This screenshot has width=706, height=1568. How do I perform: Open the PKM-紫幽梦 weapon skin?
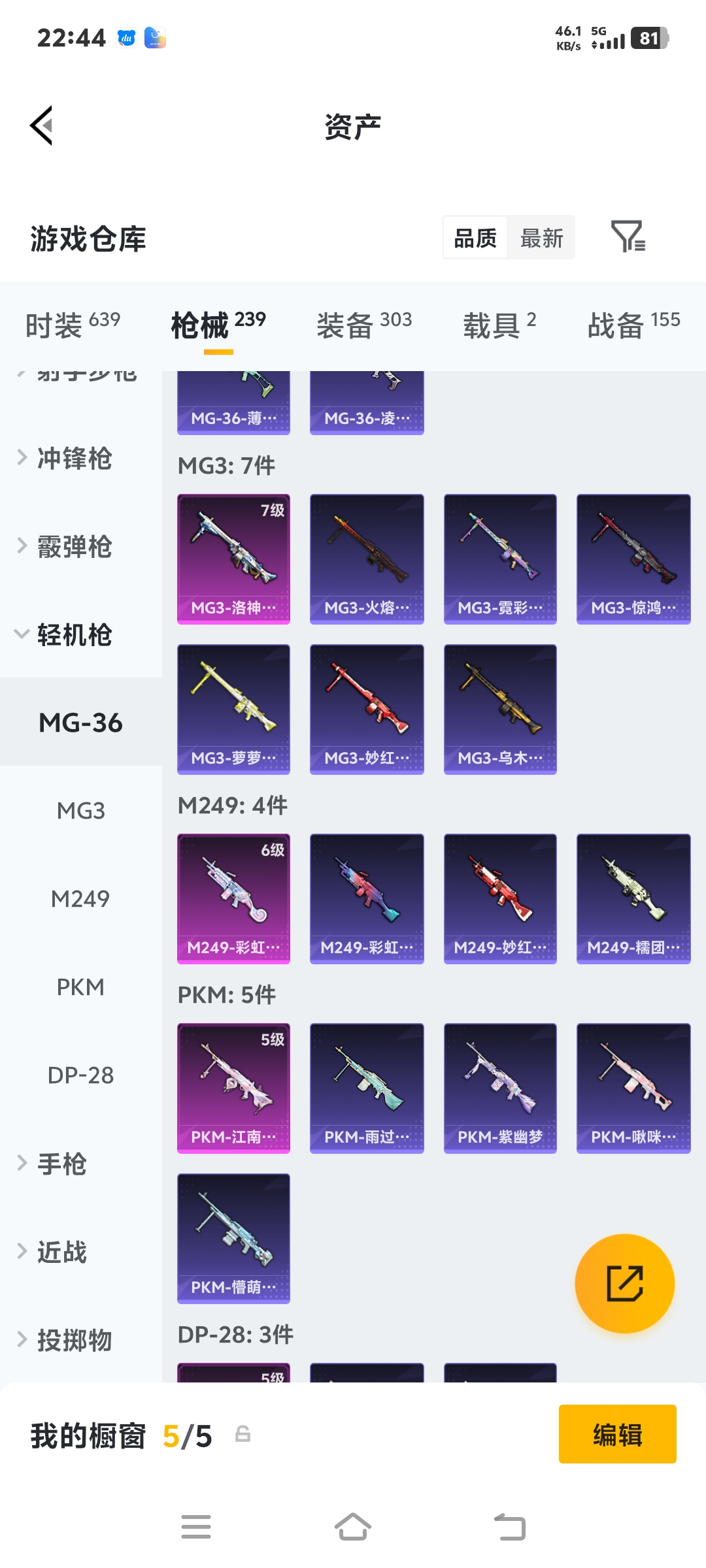coord(500,1088)
